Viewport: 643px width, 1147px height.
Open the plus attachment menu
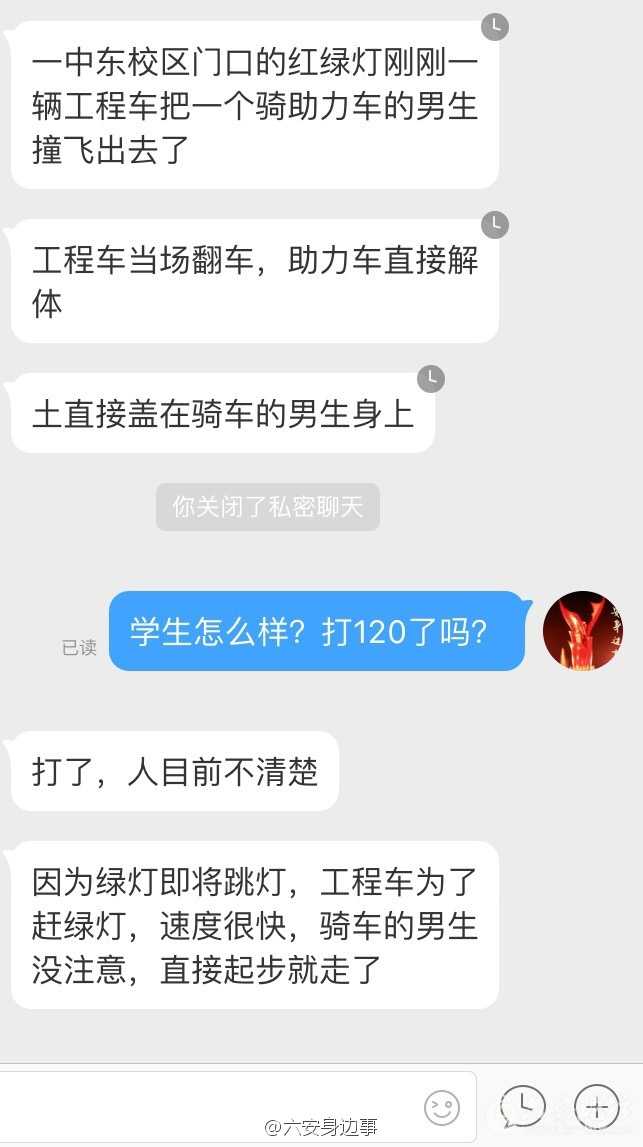coord(597,1107)
